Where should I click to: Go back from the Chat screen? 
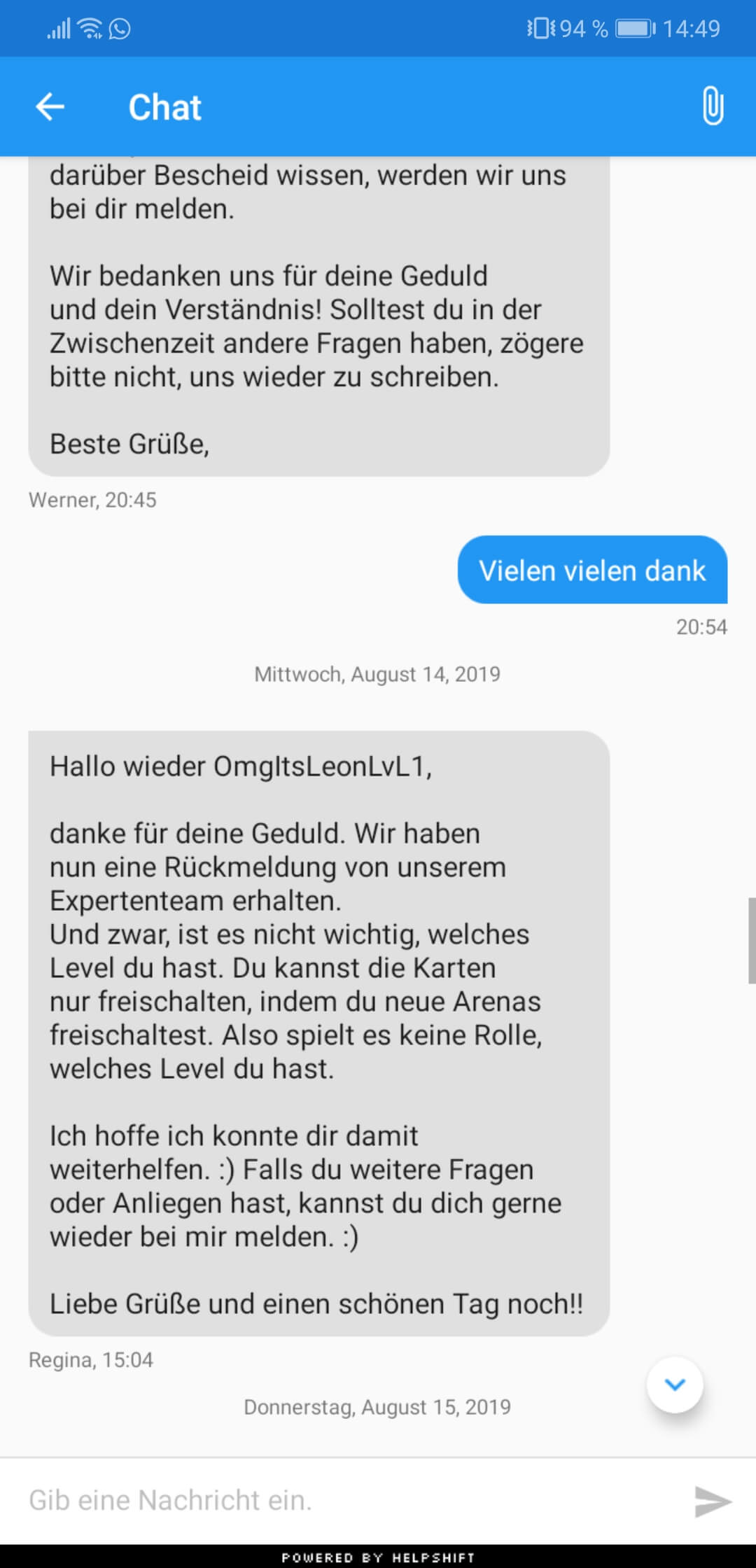coord(50,107)
